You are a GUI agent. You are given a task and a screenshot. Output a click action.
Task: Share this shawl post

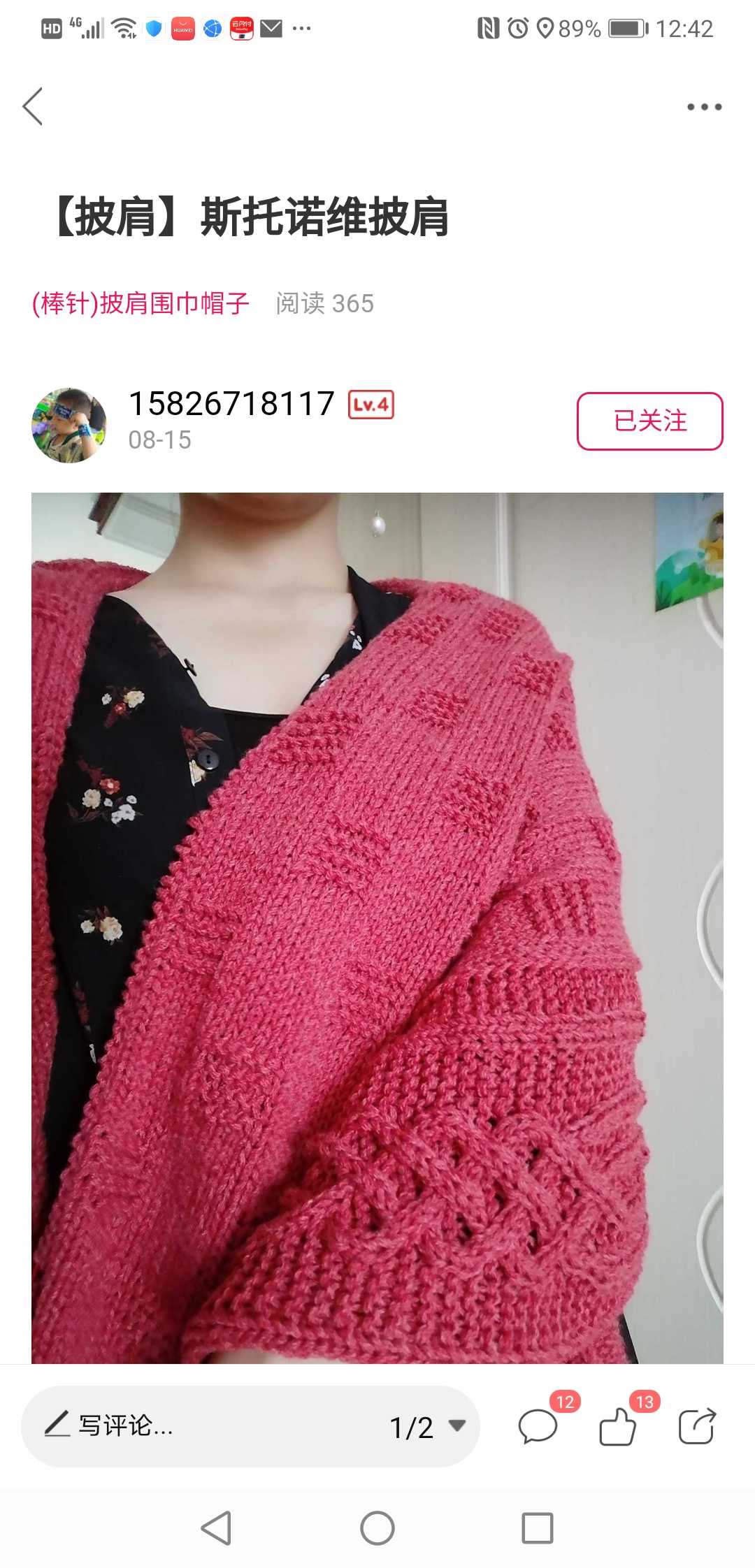(x=697, y=1426)
